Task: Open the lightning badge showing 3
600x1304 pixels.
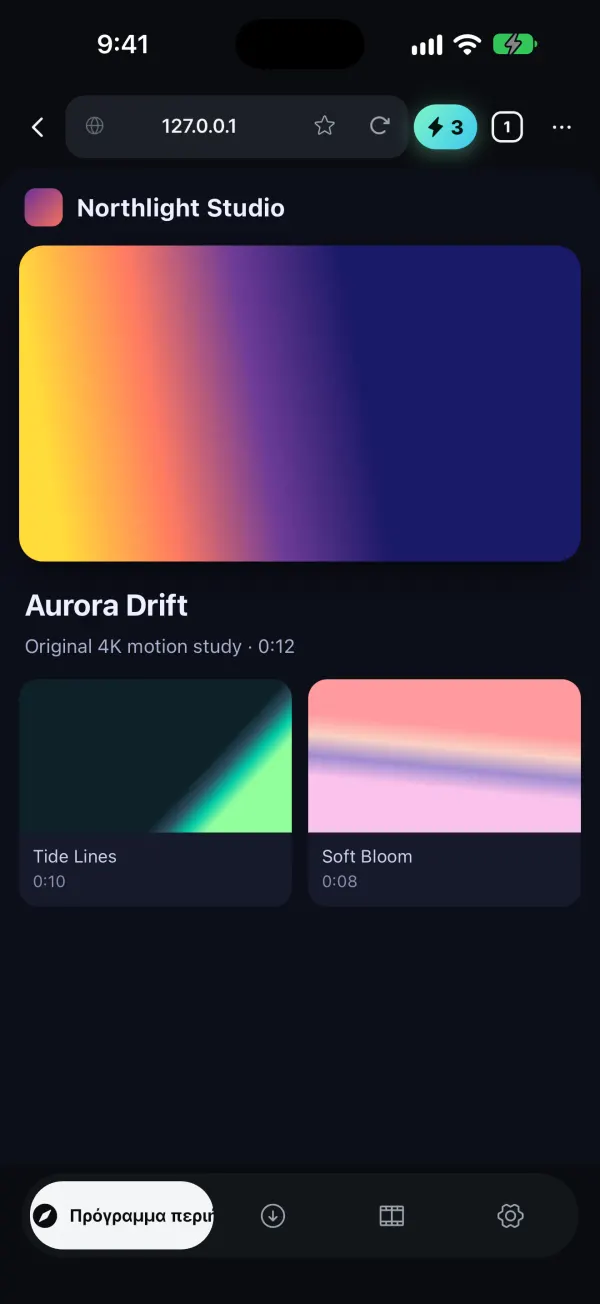Action: click(x=446, y=127)
